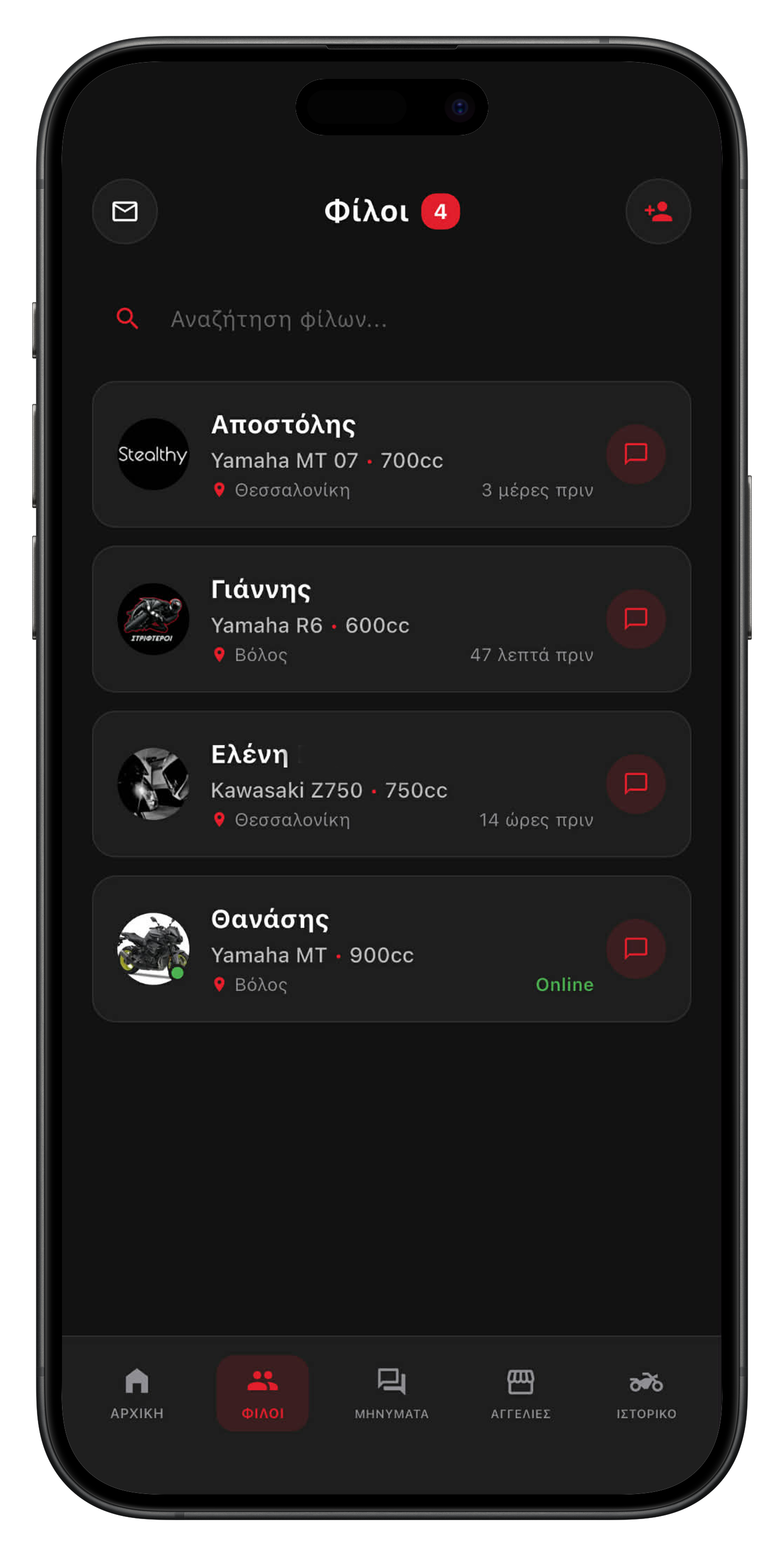Start chat with Γιάννης
Screen dimensions: 784x1556
click(x=635, y=619)
